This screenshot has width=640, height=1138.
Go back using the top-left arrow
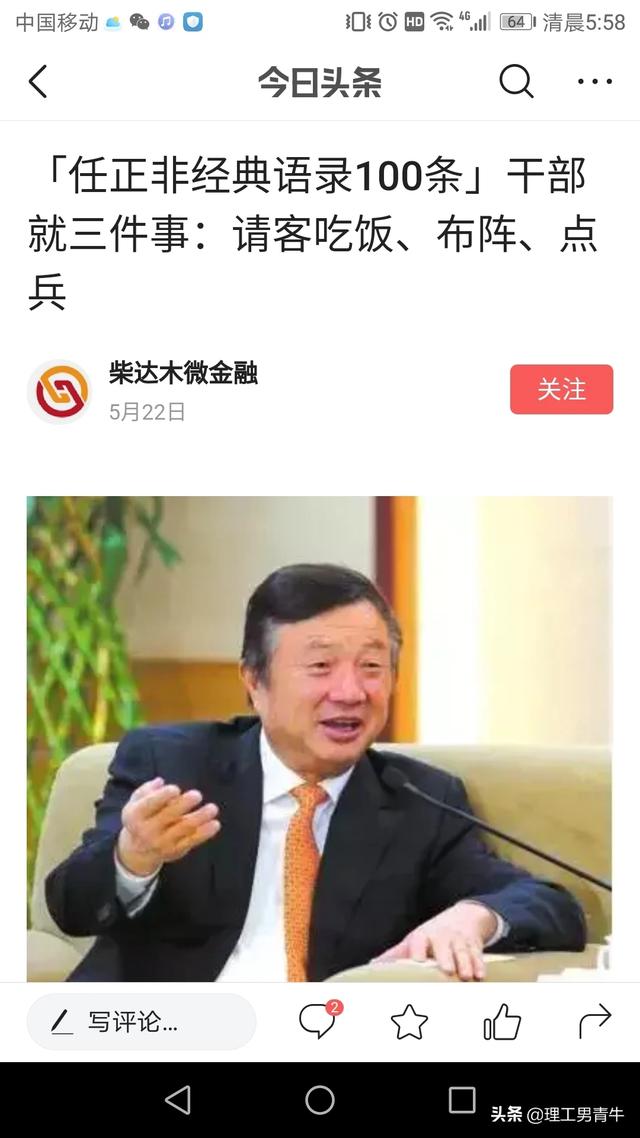click(38, 82)
